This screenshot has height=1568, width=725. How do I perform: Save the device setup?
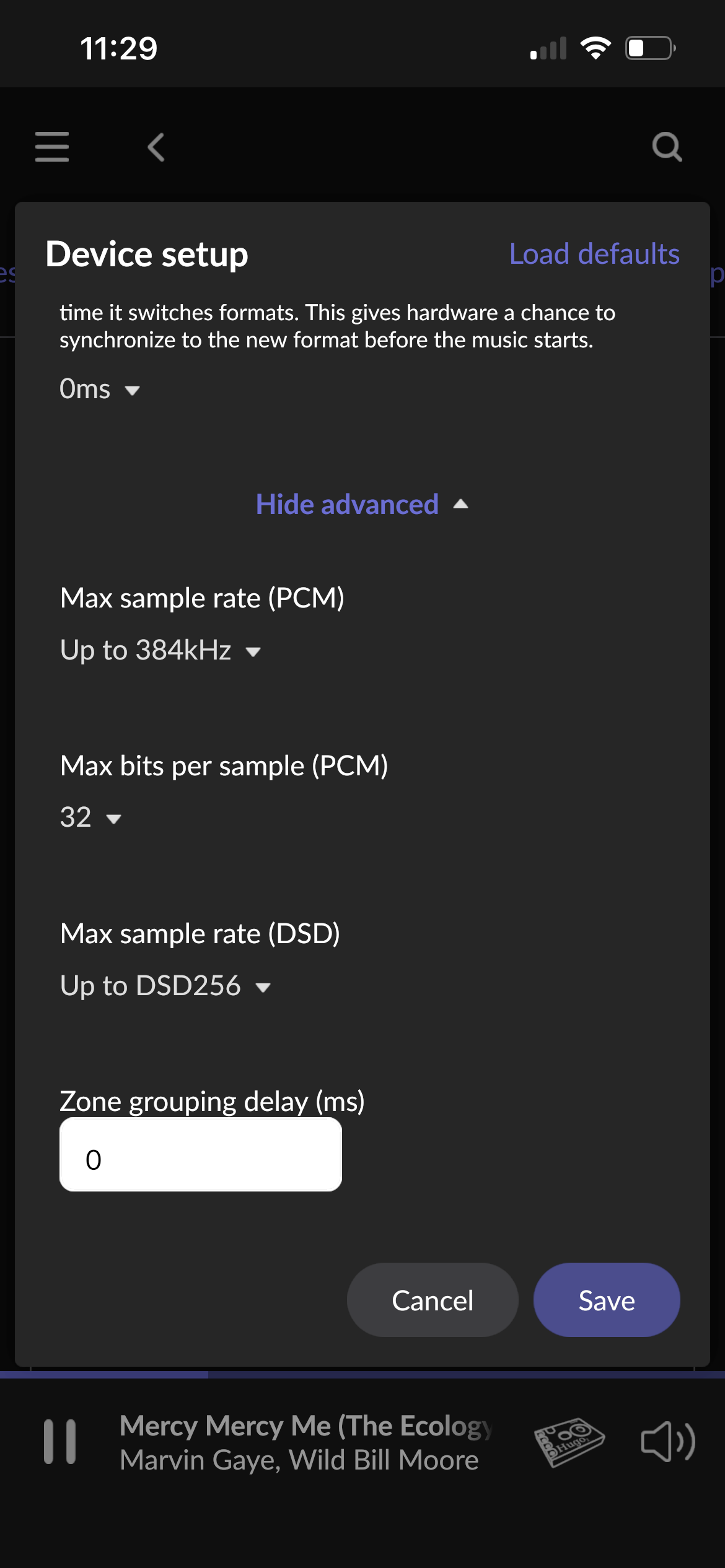pyautogui.click(x=606, y=1300)
